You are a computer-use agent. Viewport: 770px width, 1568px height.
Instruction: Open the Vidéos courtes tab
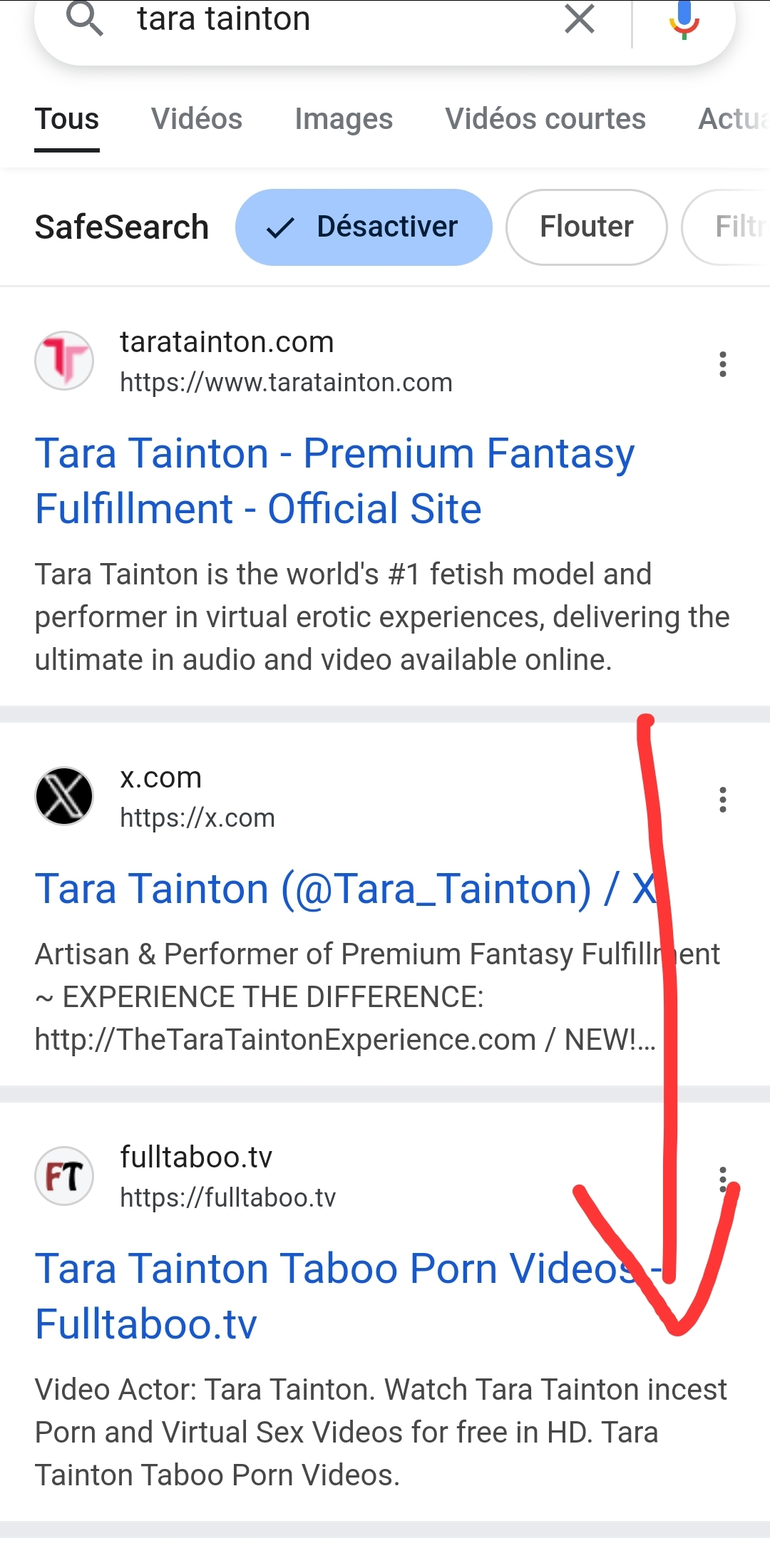tap(545, 119)
